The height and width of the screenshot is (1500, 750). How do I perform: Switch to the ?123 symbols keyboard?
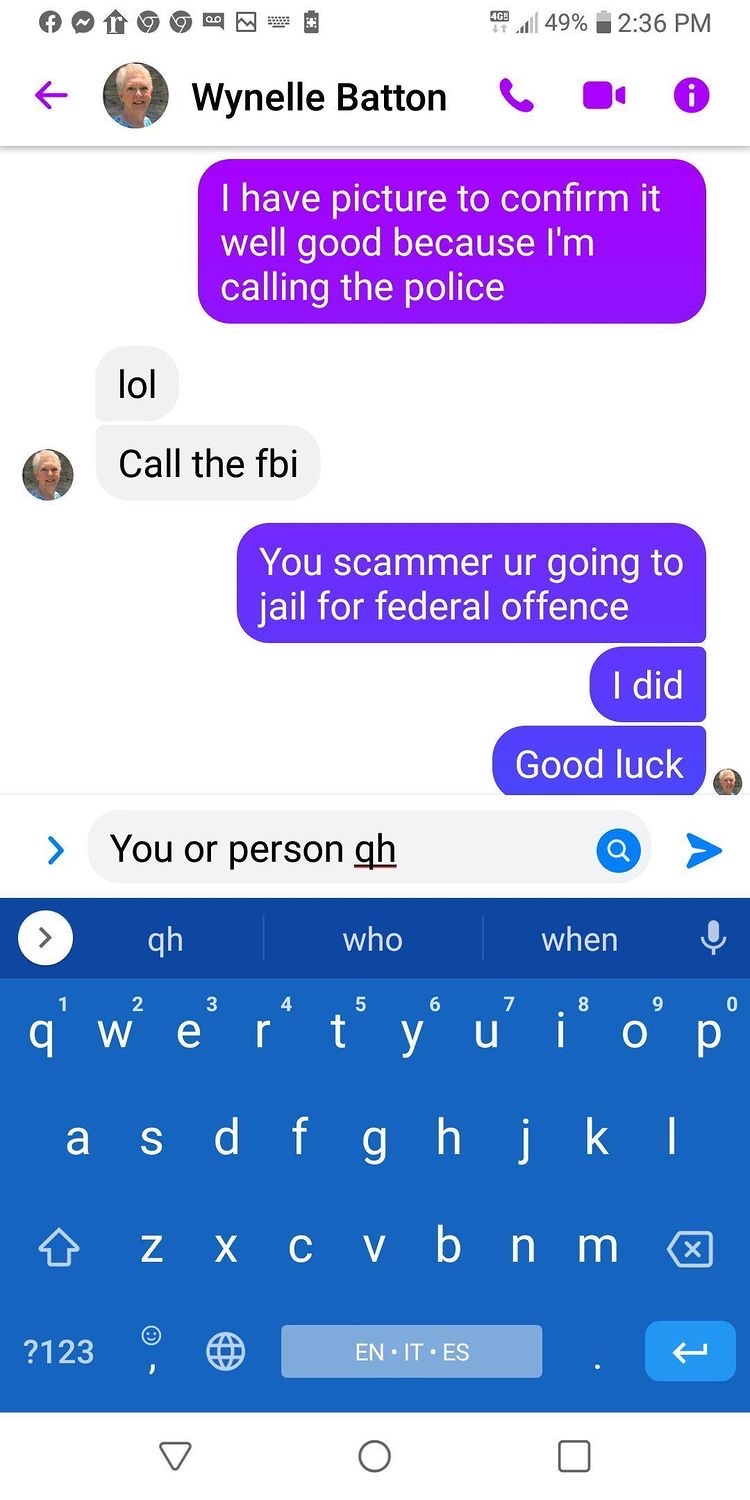pos(58,1352)
